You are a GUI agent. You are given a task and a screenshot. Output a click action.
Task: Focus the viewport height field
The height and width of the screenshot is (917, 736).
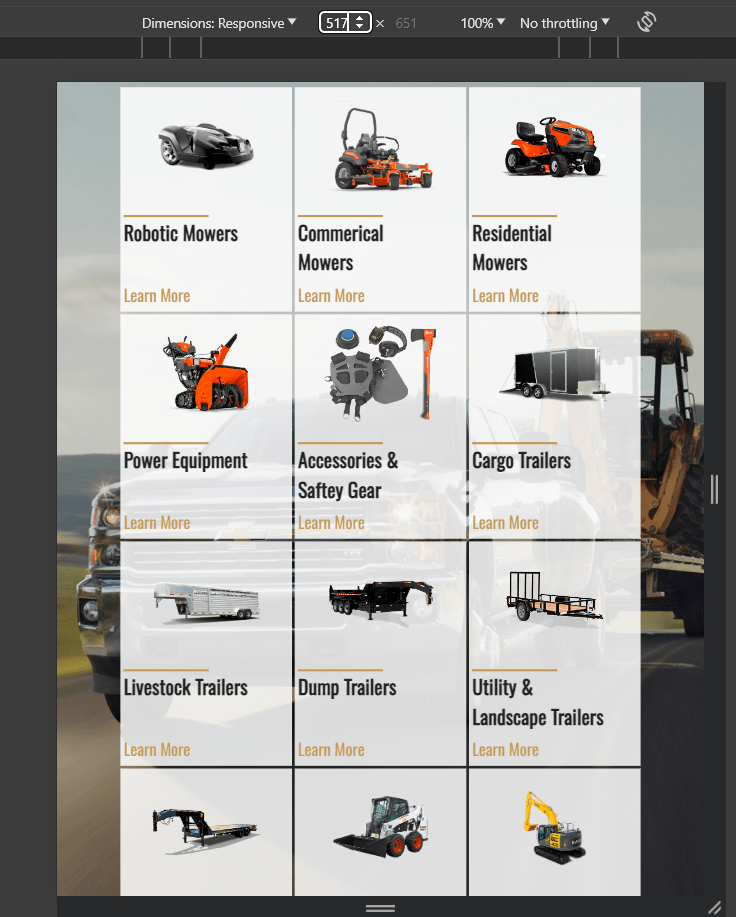point(405,22)
